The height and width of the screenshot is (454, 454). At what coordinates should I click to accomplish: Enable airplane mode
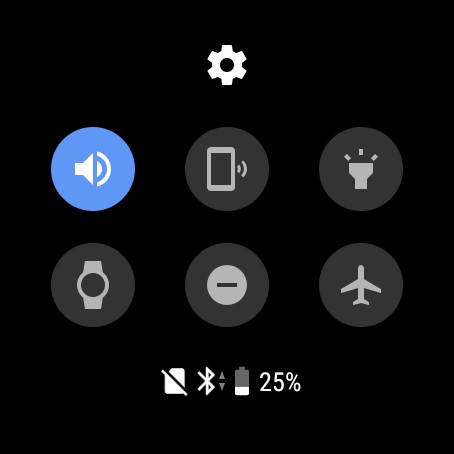pyautogui.click(x=361, y=285)
